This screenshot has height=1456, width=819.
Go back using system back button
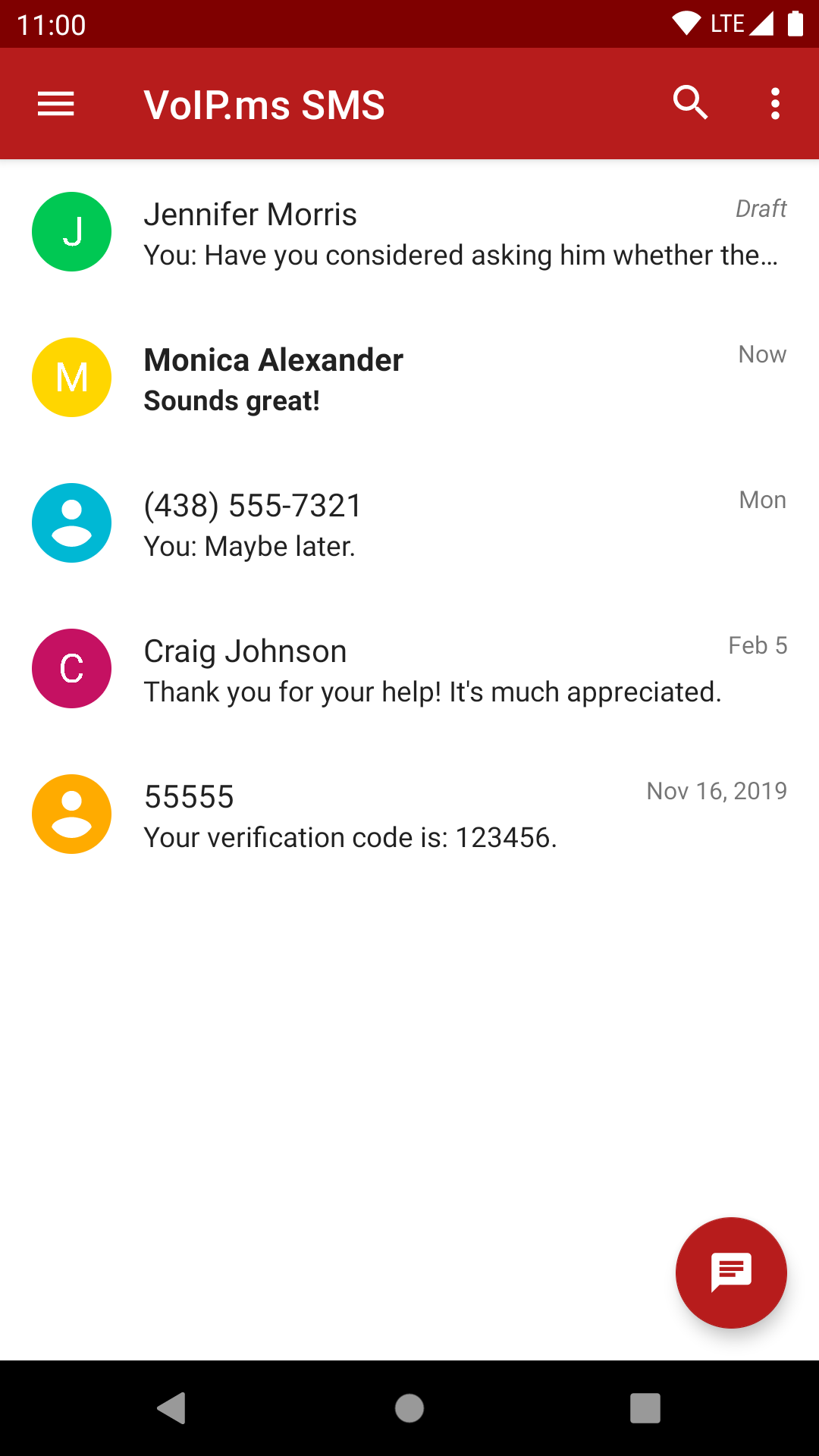(x=172, y=1408)
